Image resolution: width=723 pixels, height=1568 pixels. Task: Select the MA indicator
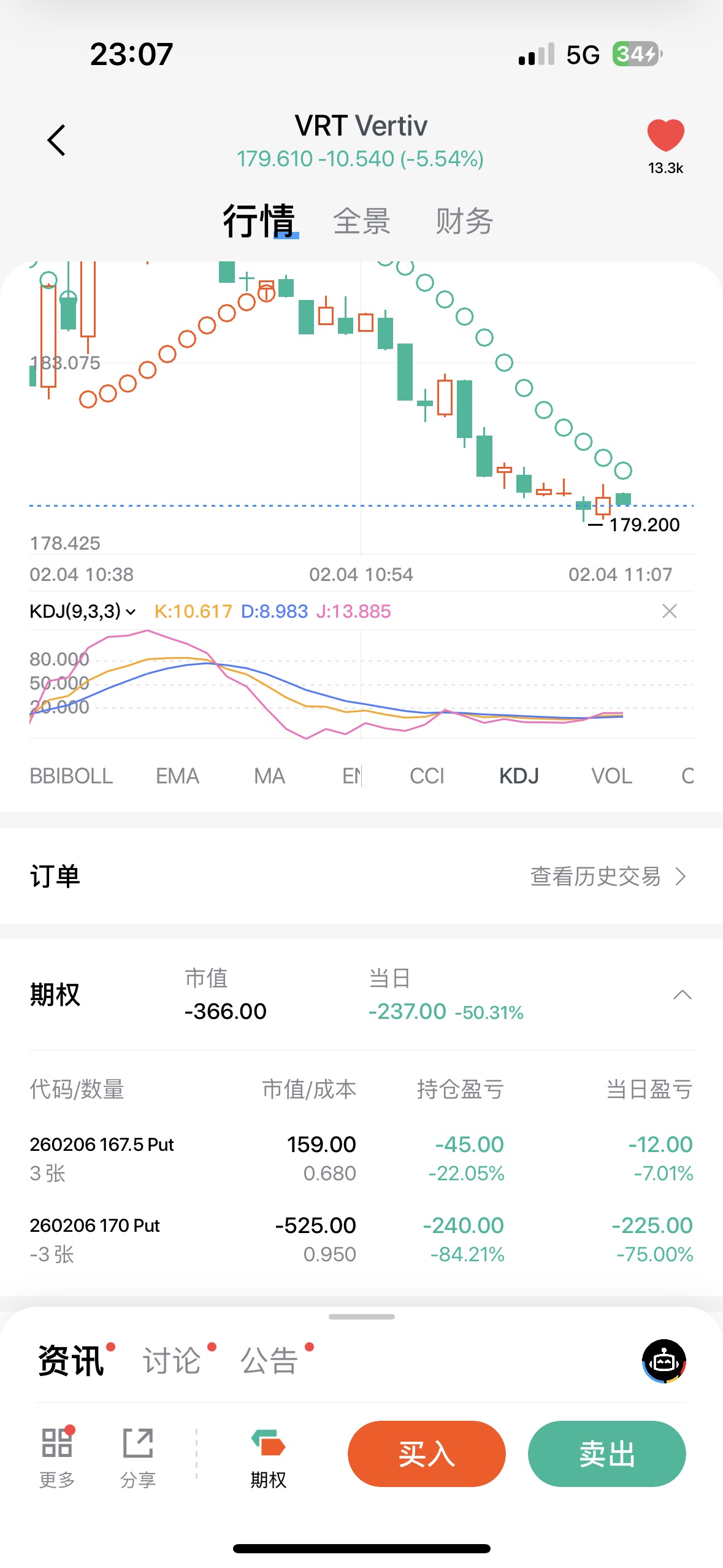point(269,776)
